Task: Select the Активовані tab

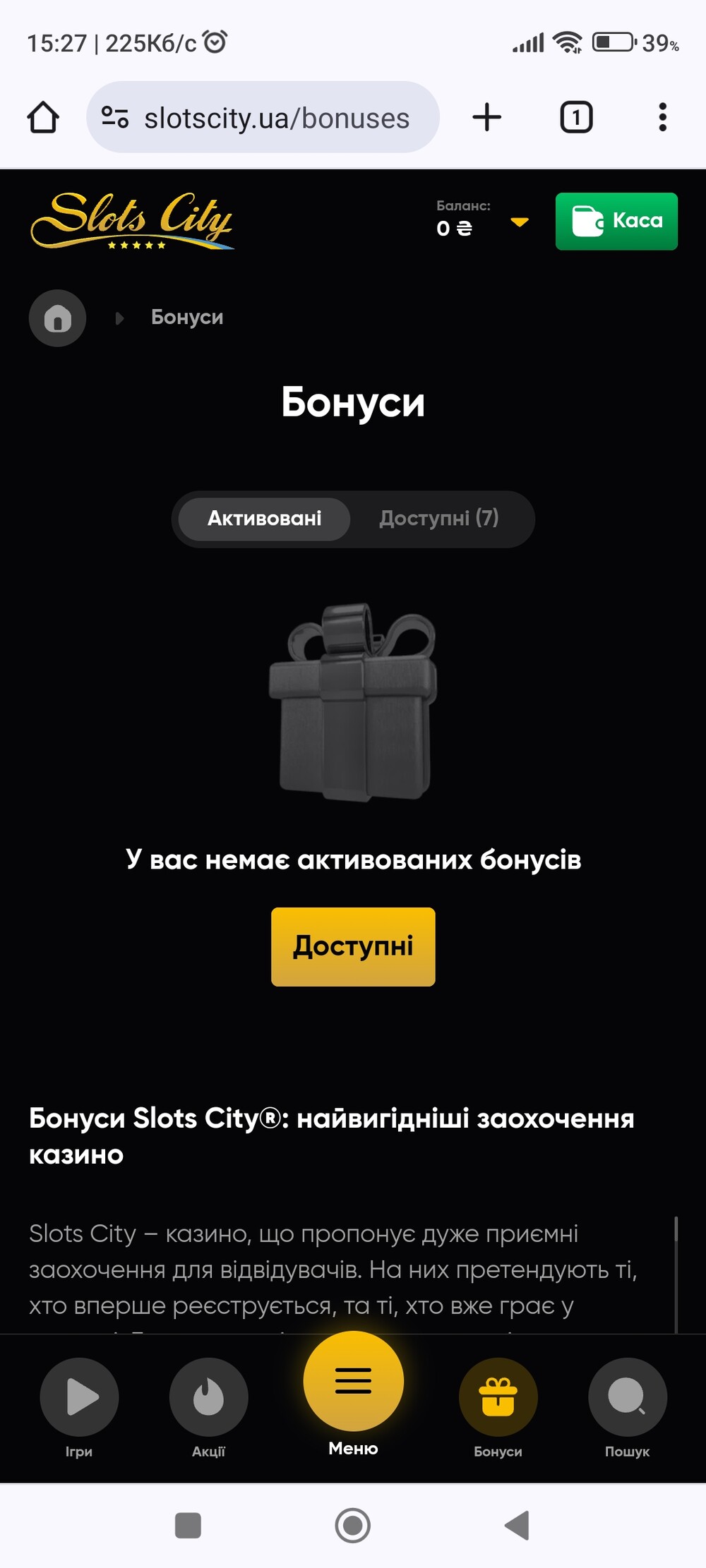Action: (x=264, y=519)
